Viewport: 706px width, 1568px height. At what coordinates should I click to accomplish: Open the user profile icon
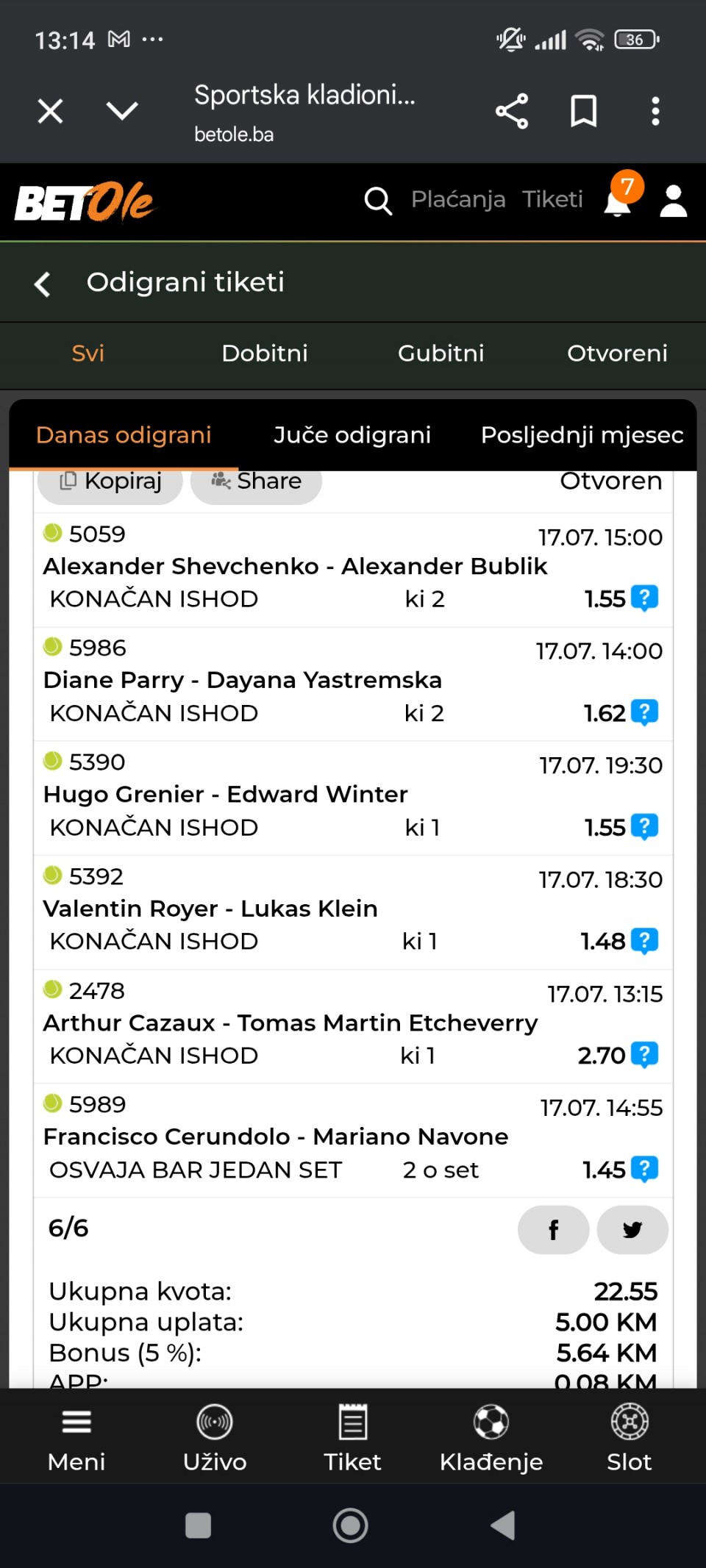(673, 201)
